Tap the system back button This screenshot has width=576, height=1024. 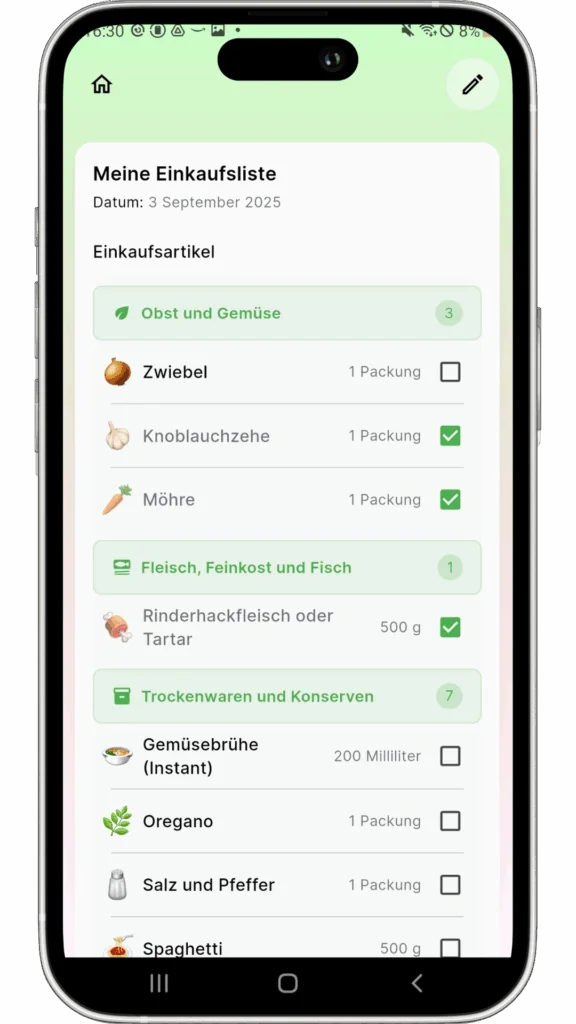pos(417,983)
